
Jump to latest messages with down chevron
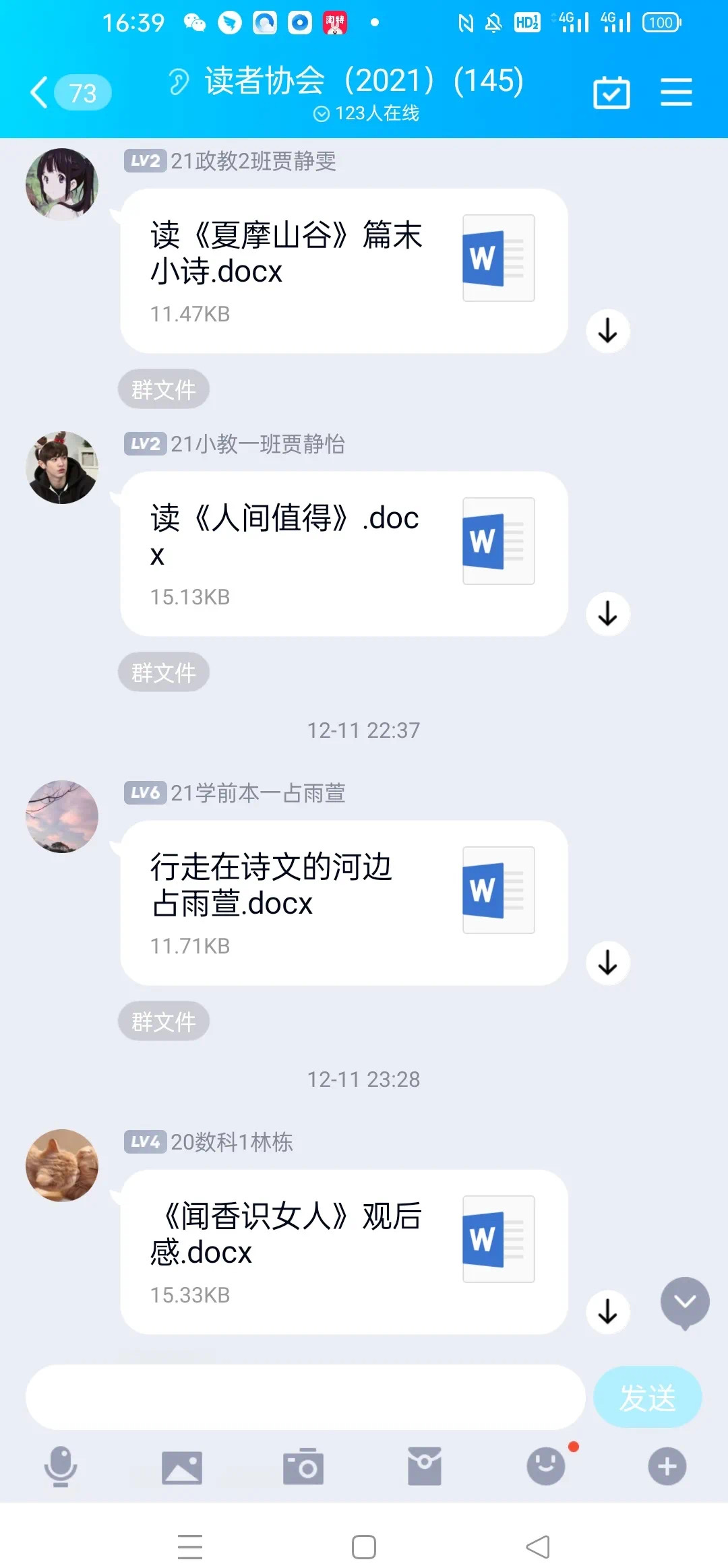(685, 1302)
